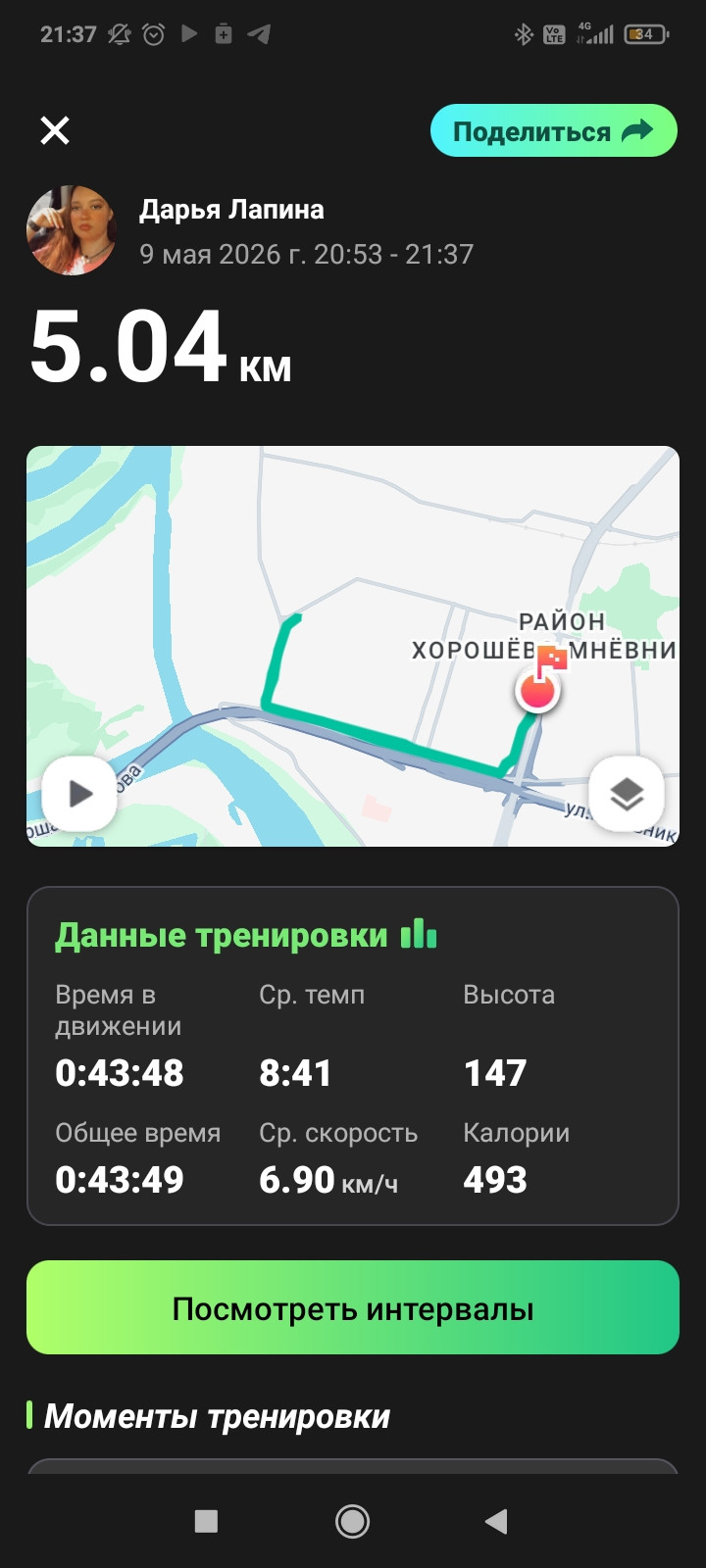Play the route animation on the map
The width and height of the screenshot is (706, 1568).
coord(79,794)
